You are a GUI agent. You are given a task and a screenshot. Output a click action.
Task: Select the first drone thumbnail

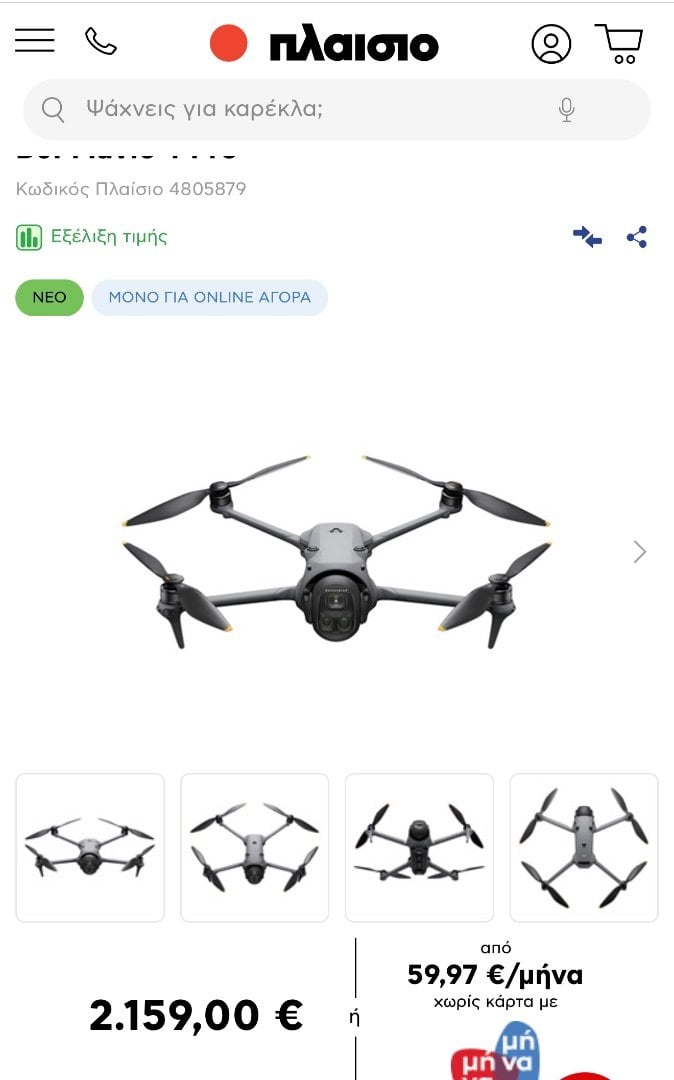90,847
